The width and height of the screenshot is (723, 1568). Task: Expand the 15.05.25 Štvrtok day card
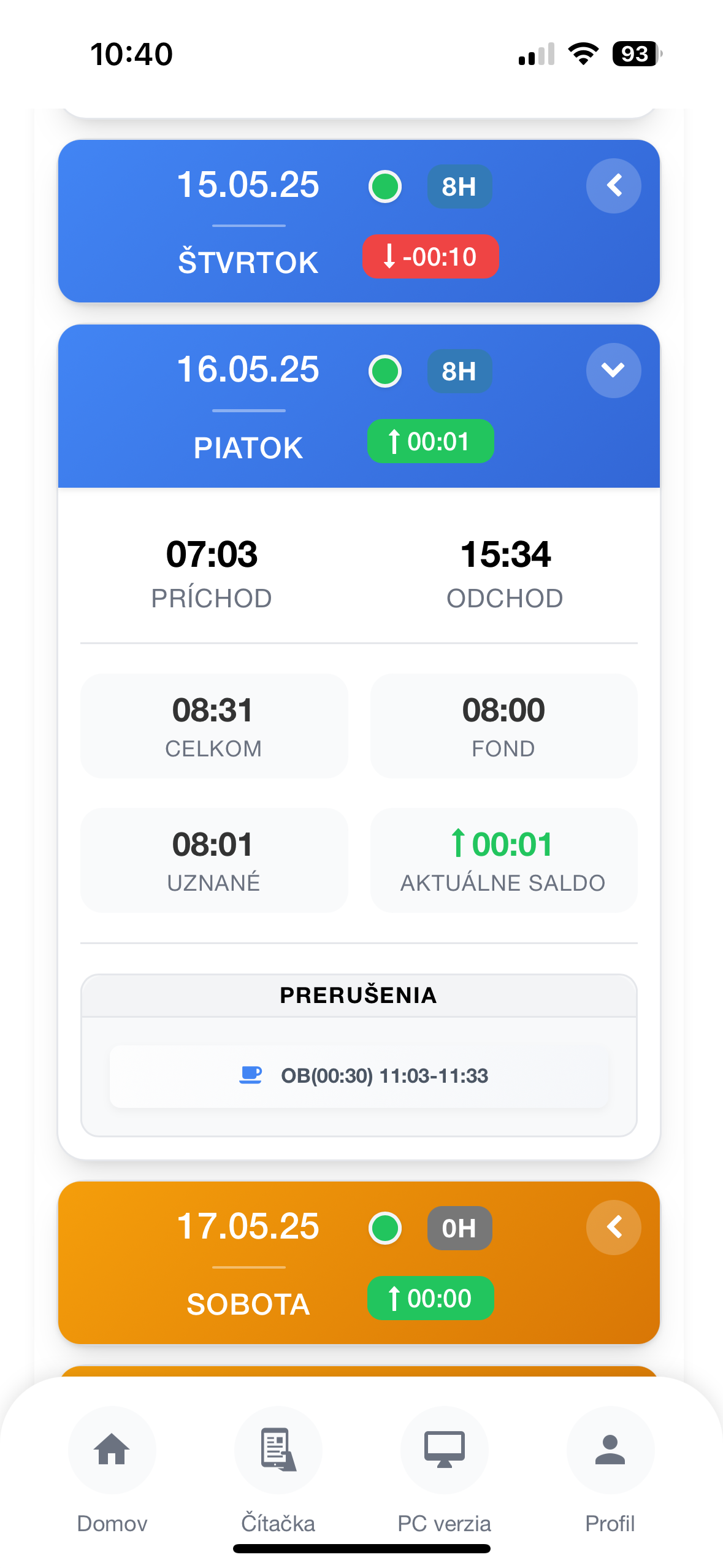(x=613, y=186)
